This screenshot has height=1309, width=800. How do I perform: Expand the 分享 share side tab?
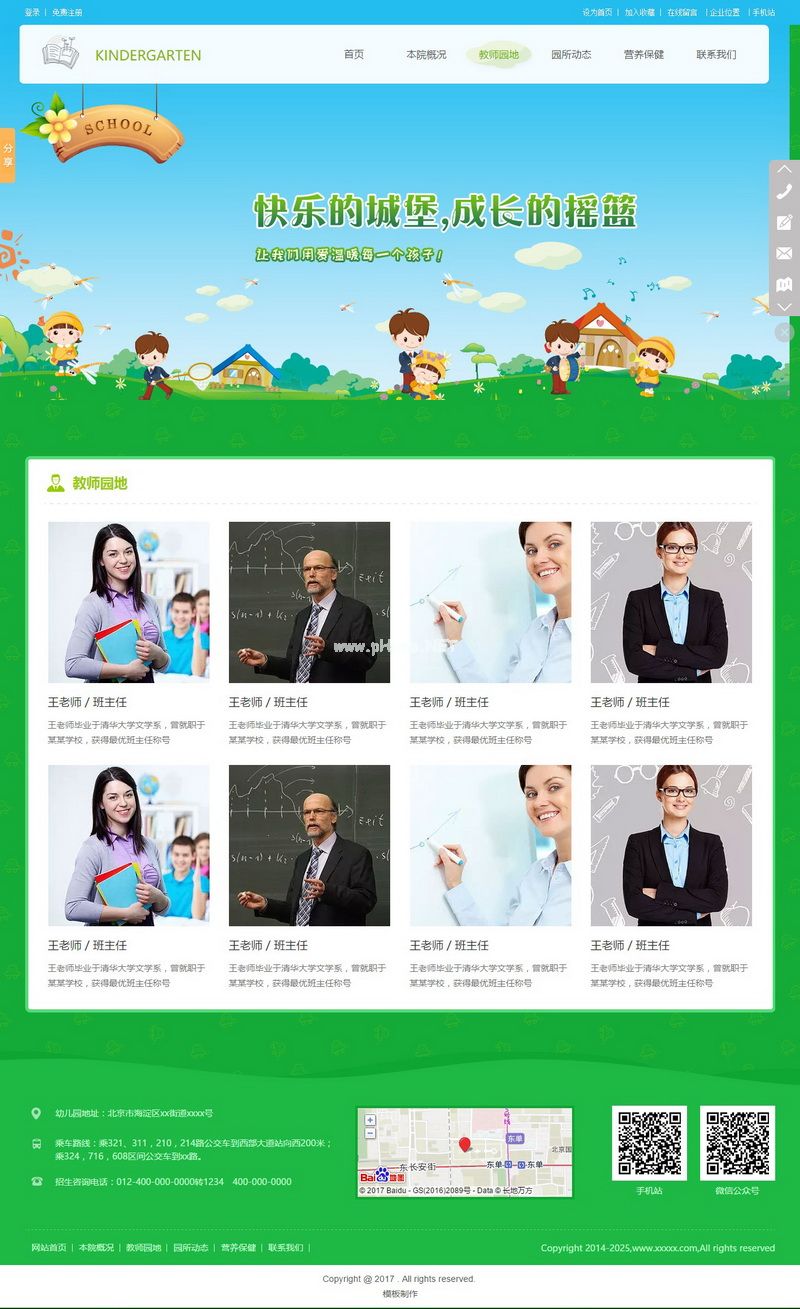(x=8, y=155)
